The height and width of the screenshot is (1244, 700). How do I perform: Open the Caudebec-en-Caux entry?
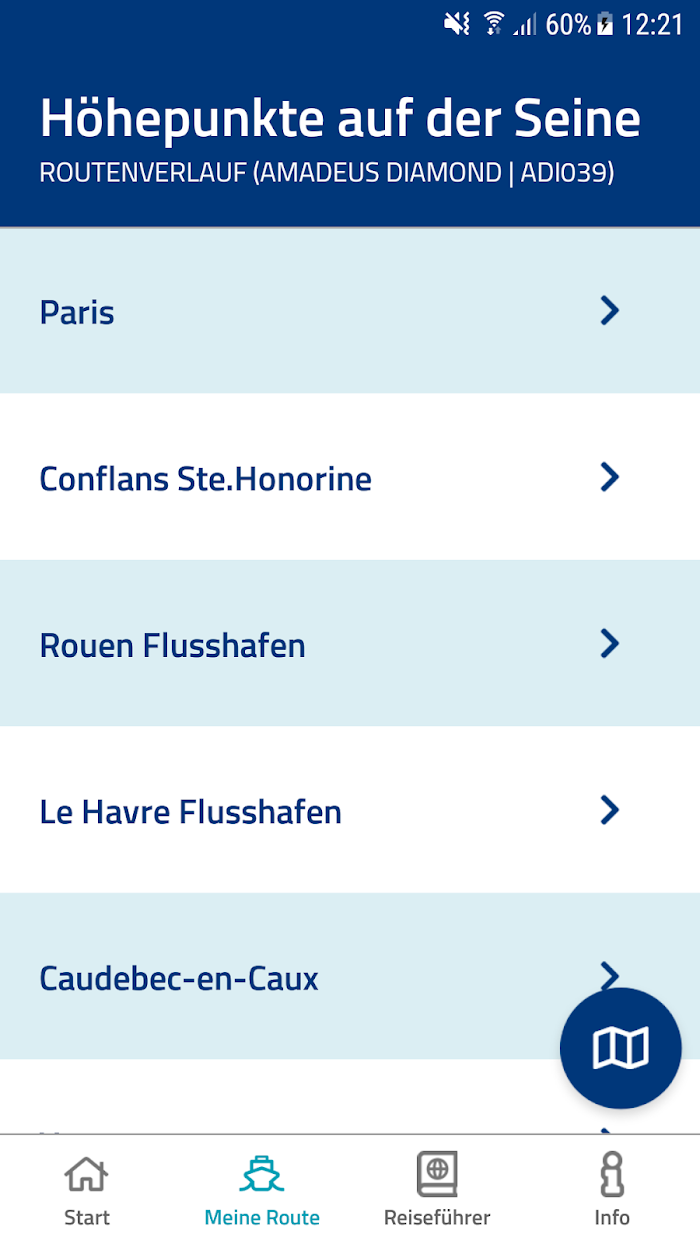click(350, 976)
